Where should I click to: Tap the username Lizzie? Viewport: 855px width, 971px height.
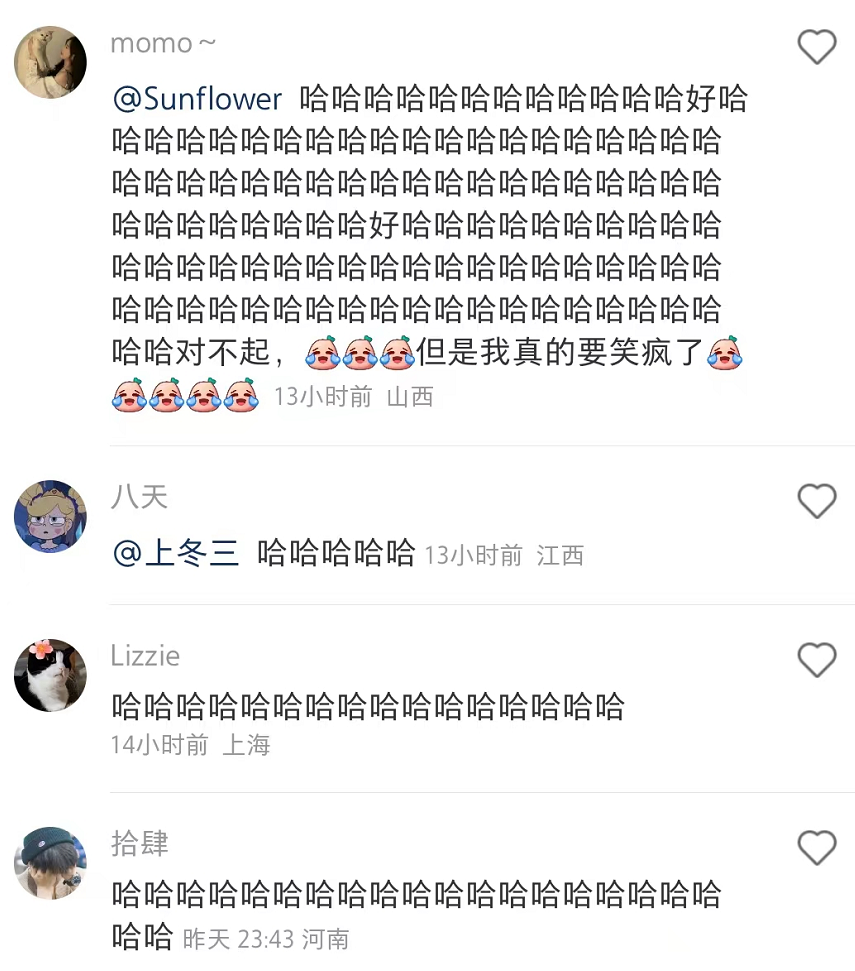(145, 656)
